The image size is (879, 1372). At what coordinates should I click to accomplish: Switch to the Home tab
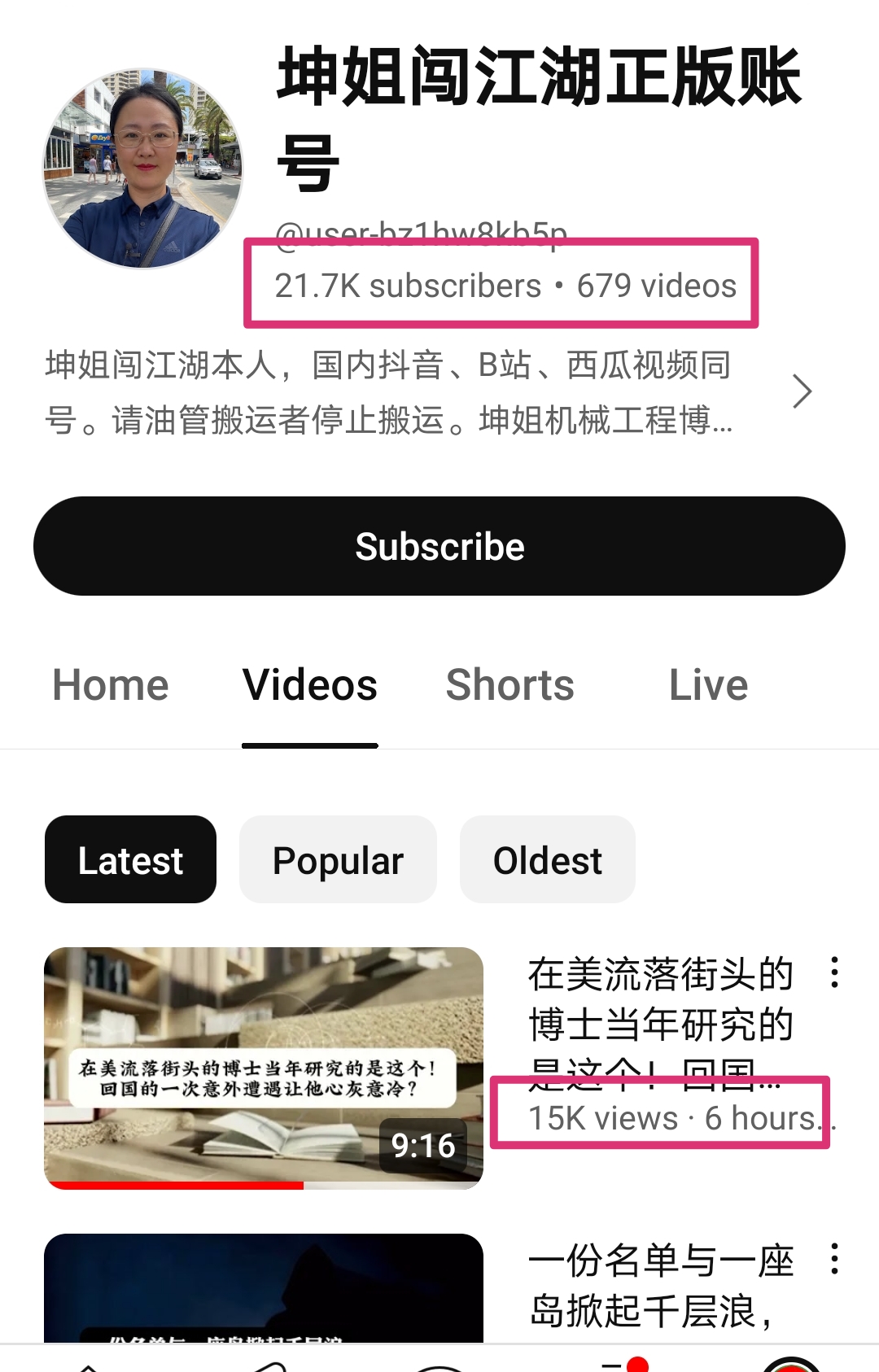(111, 685)
